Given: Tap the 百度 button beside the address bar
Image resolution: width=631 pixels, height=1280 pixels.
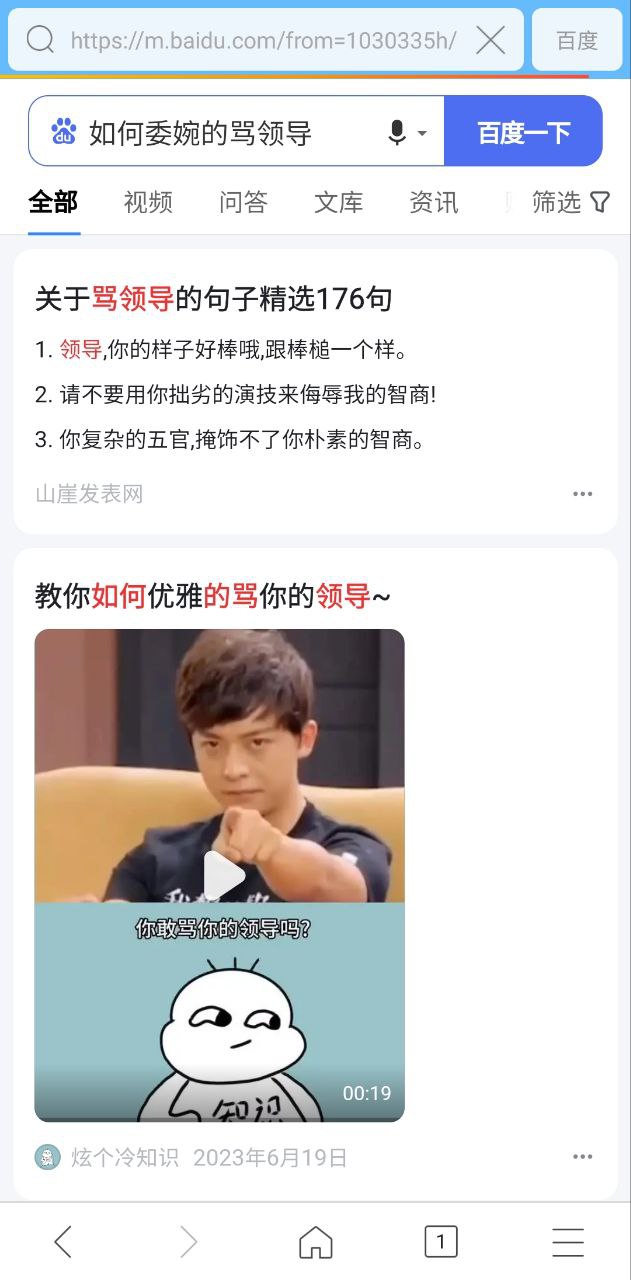Looking at the screenshot, I should point(577,40).
